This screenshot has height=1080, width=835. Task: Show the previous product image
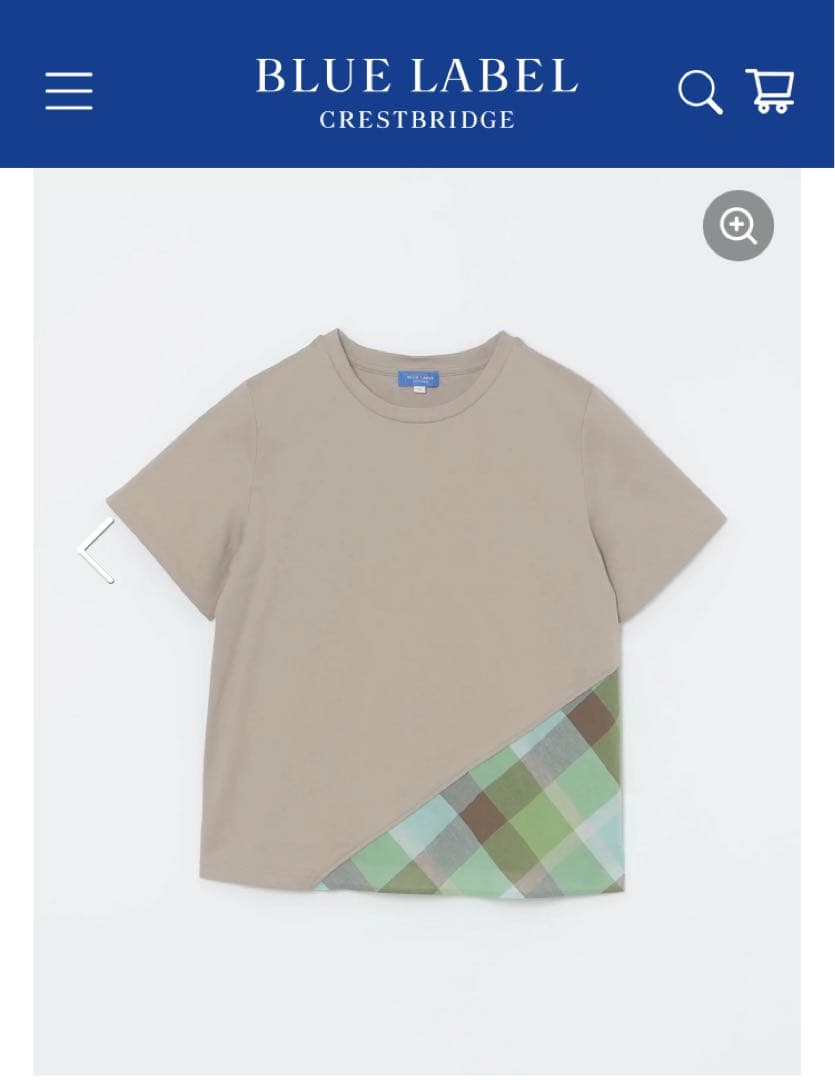coord(98,549)
